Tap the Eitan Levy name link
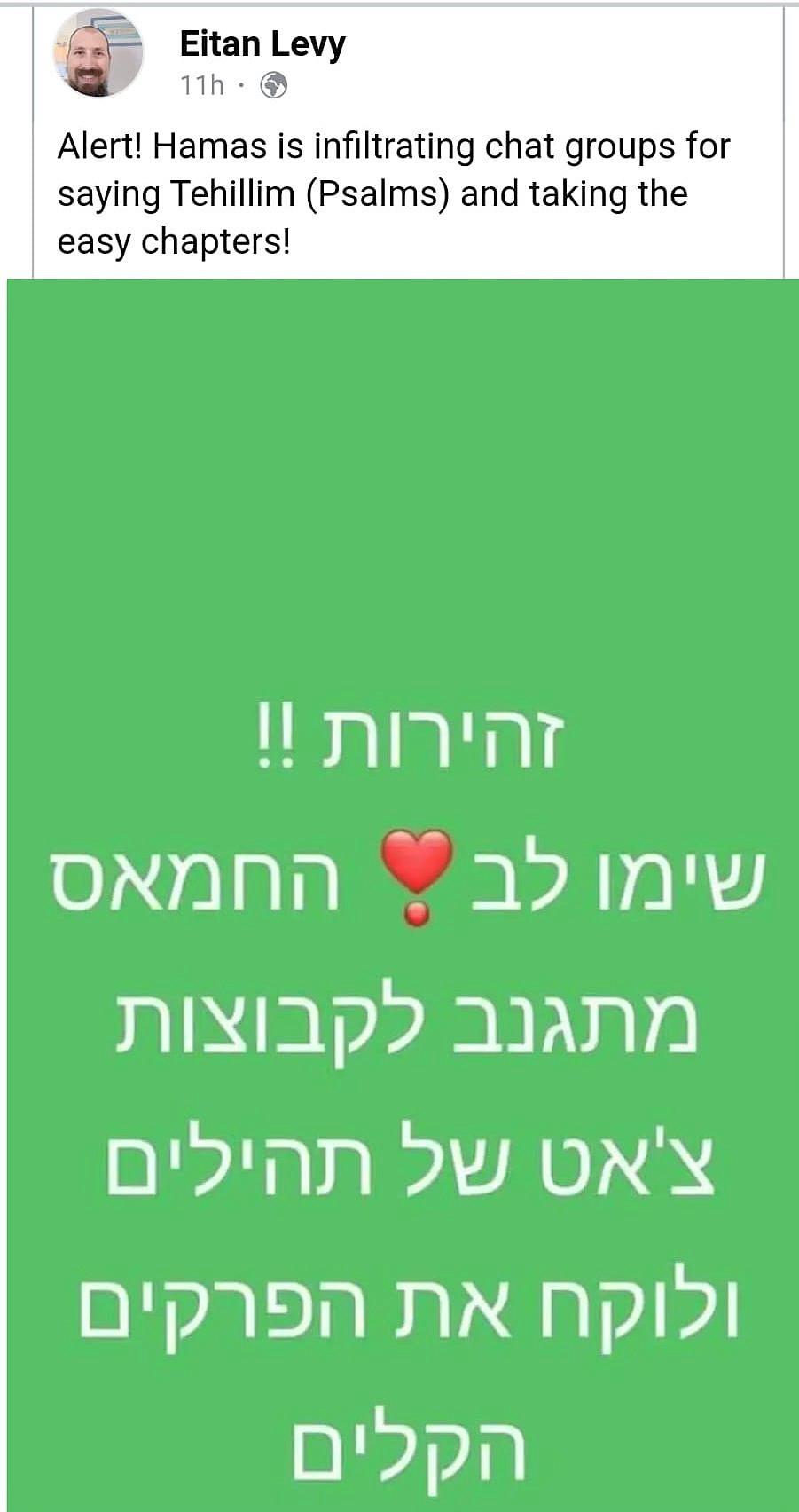799x1512 pixels. click(x=262, y=43)
